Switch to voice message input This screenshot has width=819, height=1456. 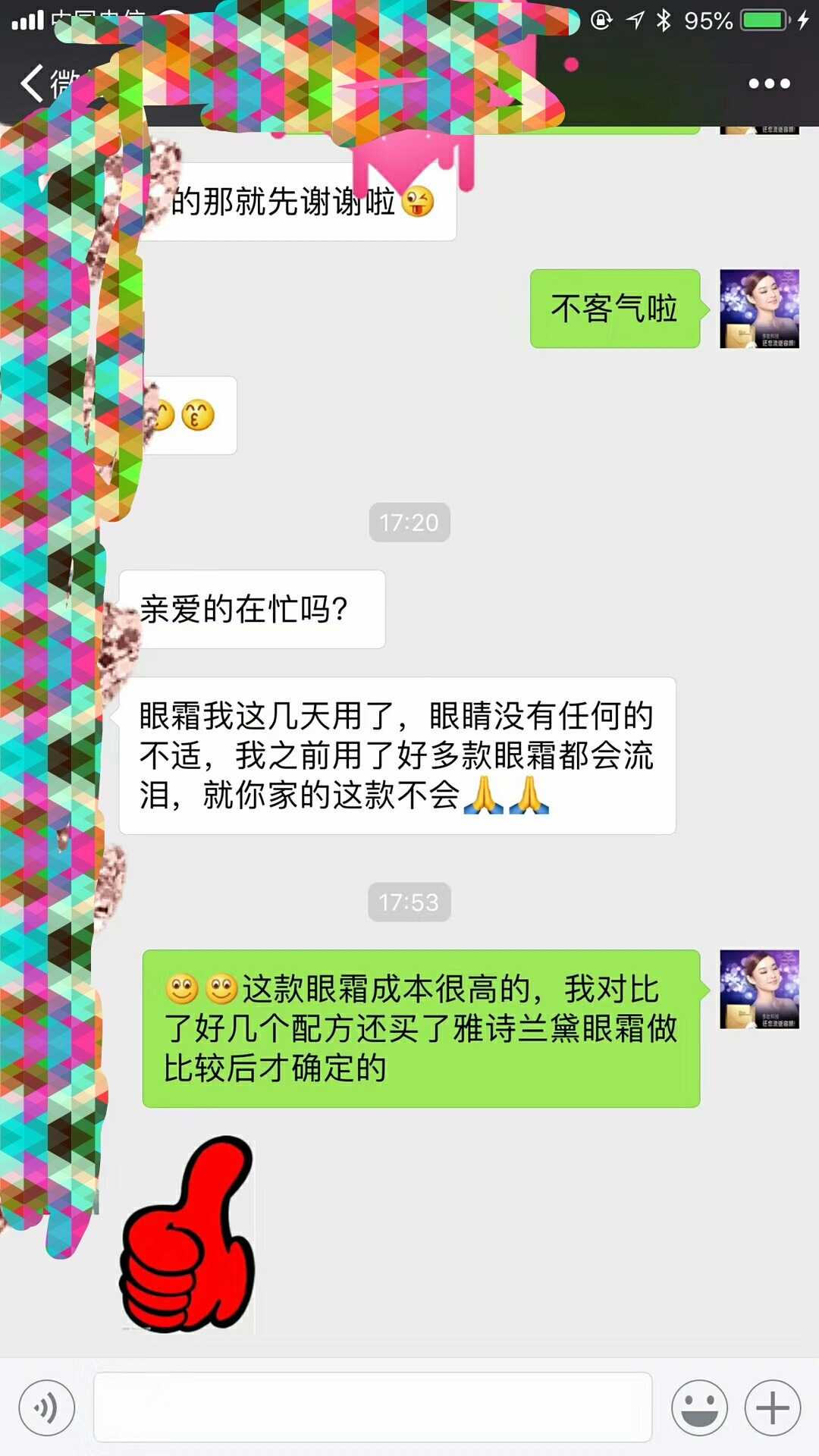tap(47, 1408)
